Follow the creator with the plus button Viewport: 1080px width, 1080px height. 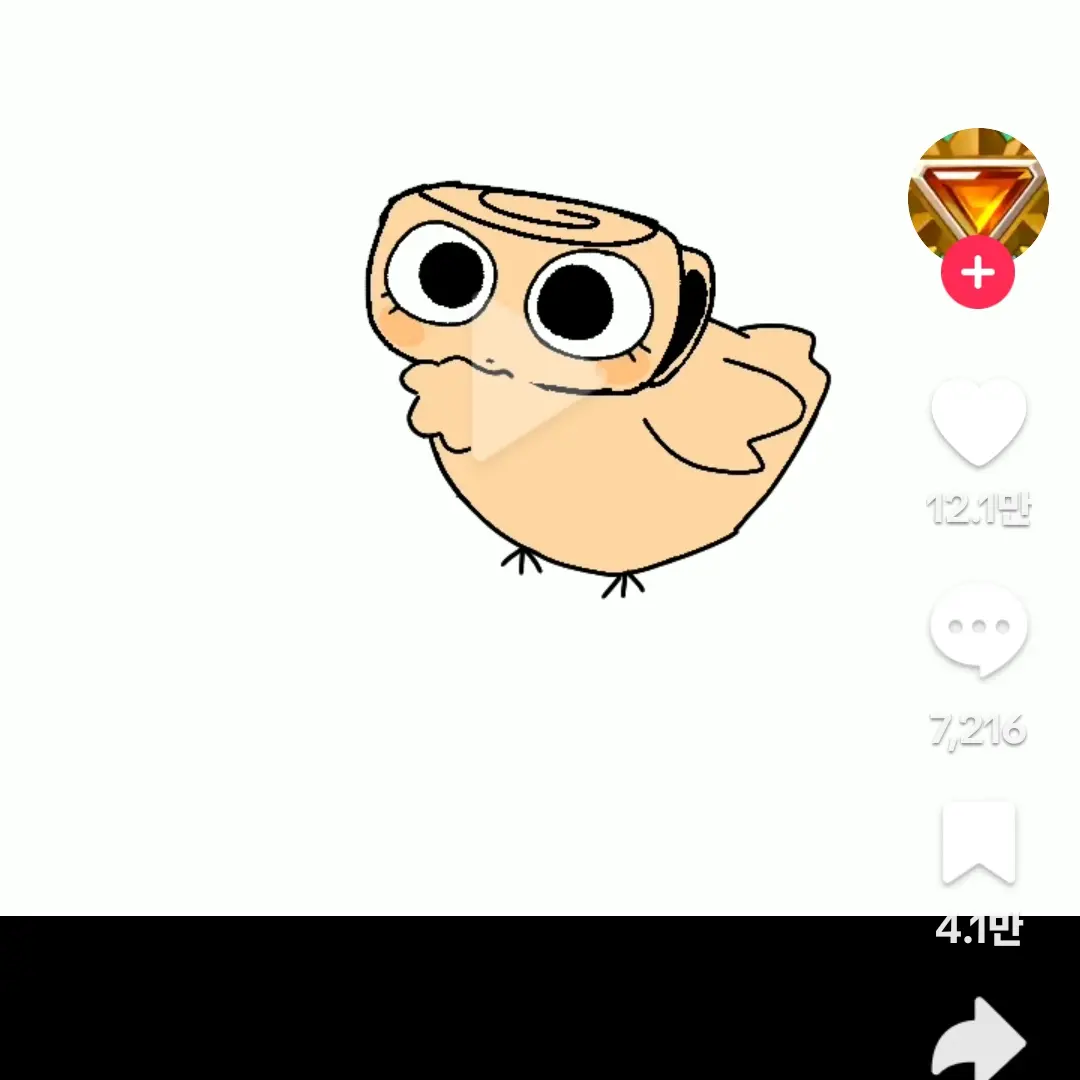point(977,273)
